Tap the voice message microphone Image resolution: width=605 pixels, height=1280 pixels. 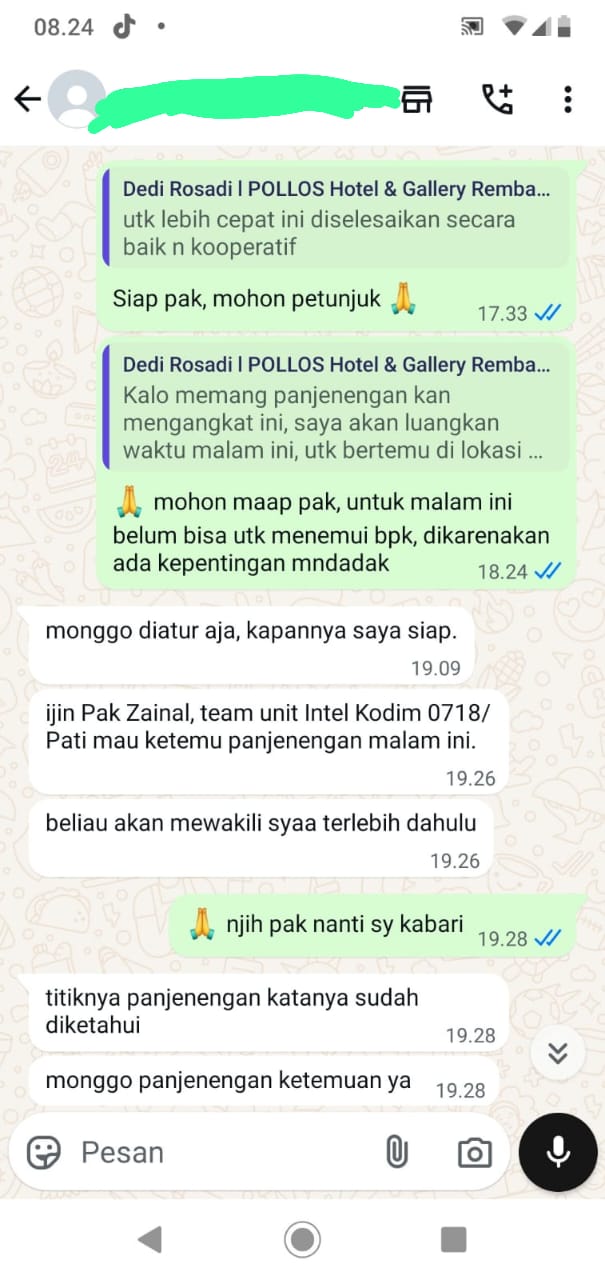(558, 1152)
